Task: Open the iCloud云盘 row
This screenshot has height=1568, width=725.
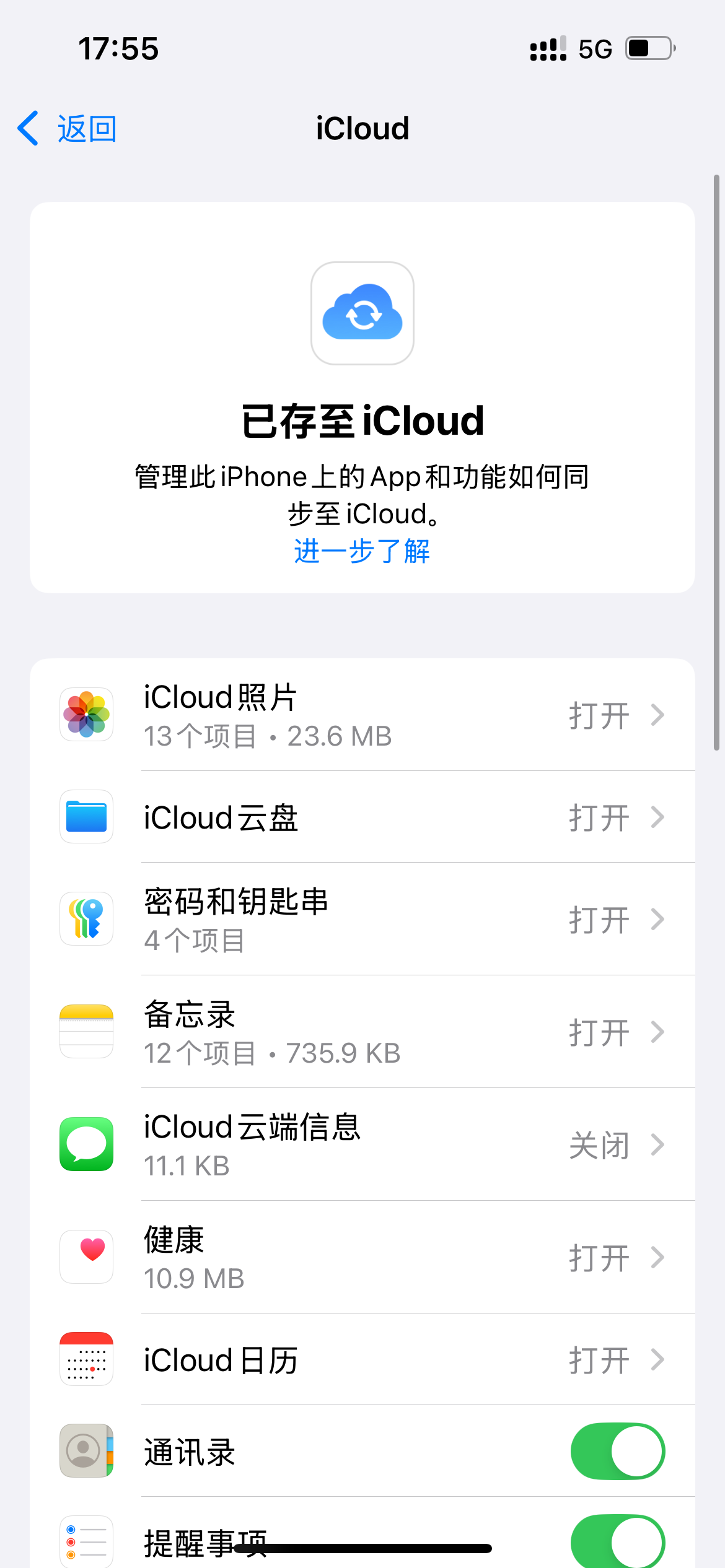Action: [362, 817]
